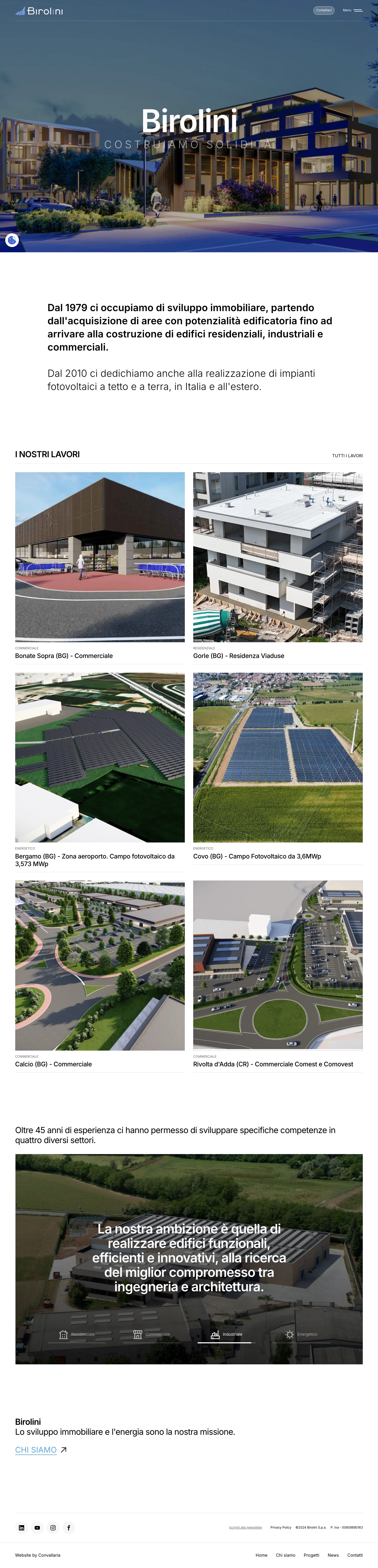View all projects via Tutti i lavori
Screen dimensions: 378x1568
click(x=348, y=455)
